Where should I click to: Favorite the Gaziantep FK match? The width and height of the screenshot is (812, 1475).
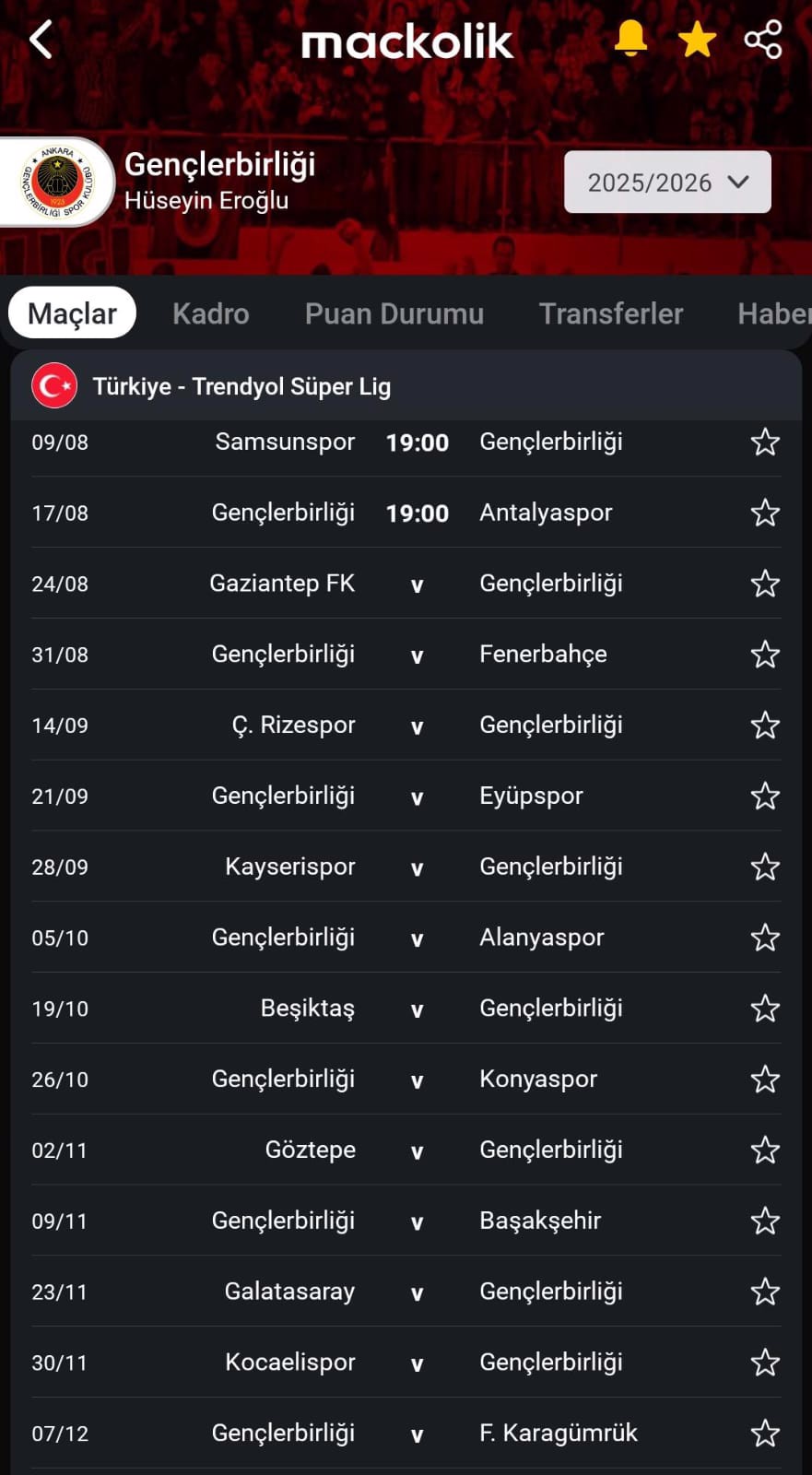point(765,584)
